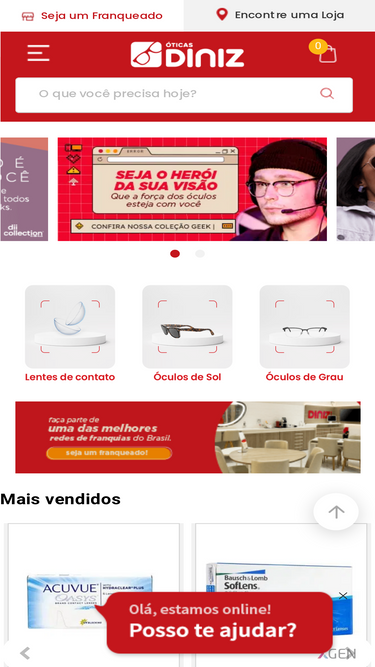Open the hamburger menu

point(38,53)
